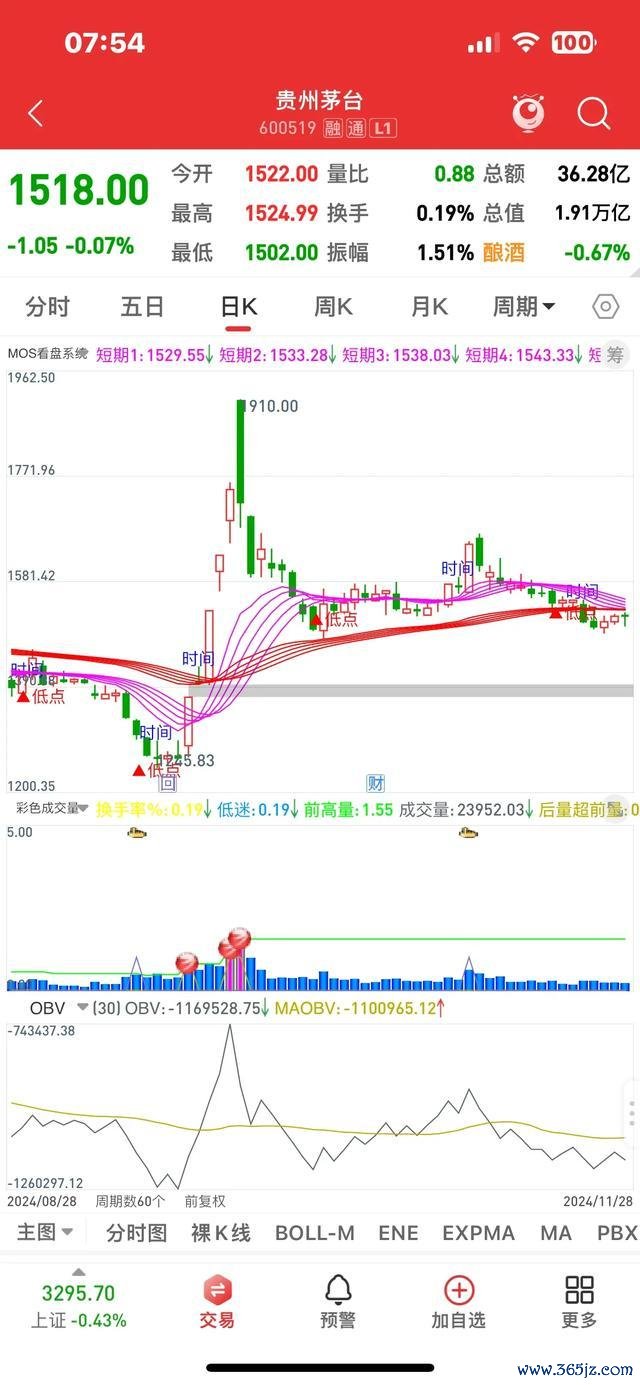Screen dimensions: 640x1385
Task: Switch to the 五日 chart tab
Action: [x=142, y=307]
